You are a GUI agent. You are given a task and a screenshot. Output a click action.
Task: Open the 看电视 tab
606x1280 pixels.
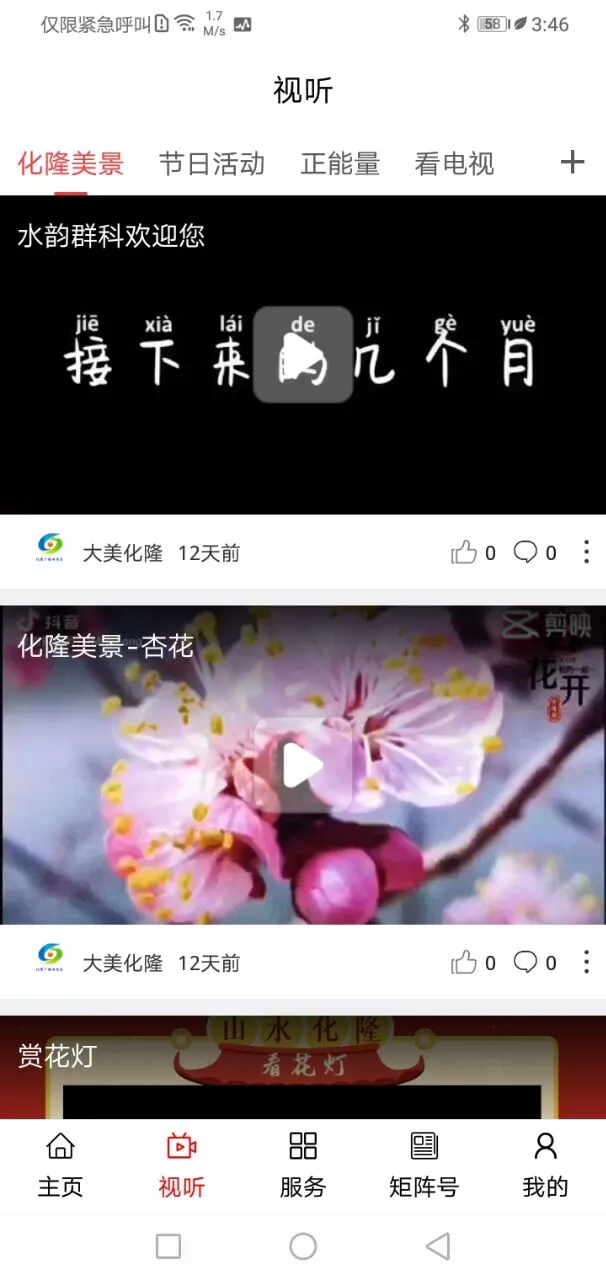pos(454,163)
